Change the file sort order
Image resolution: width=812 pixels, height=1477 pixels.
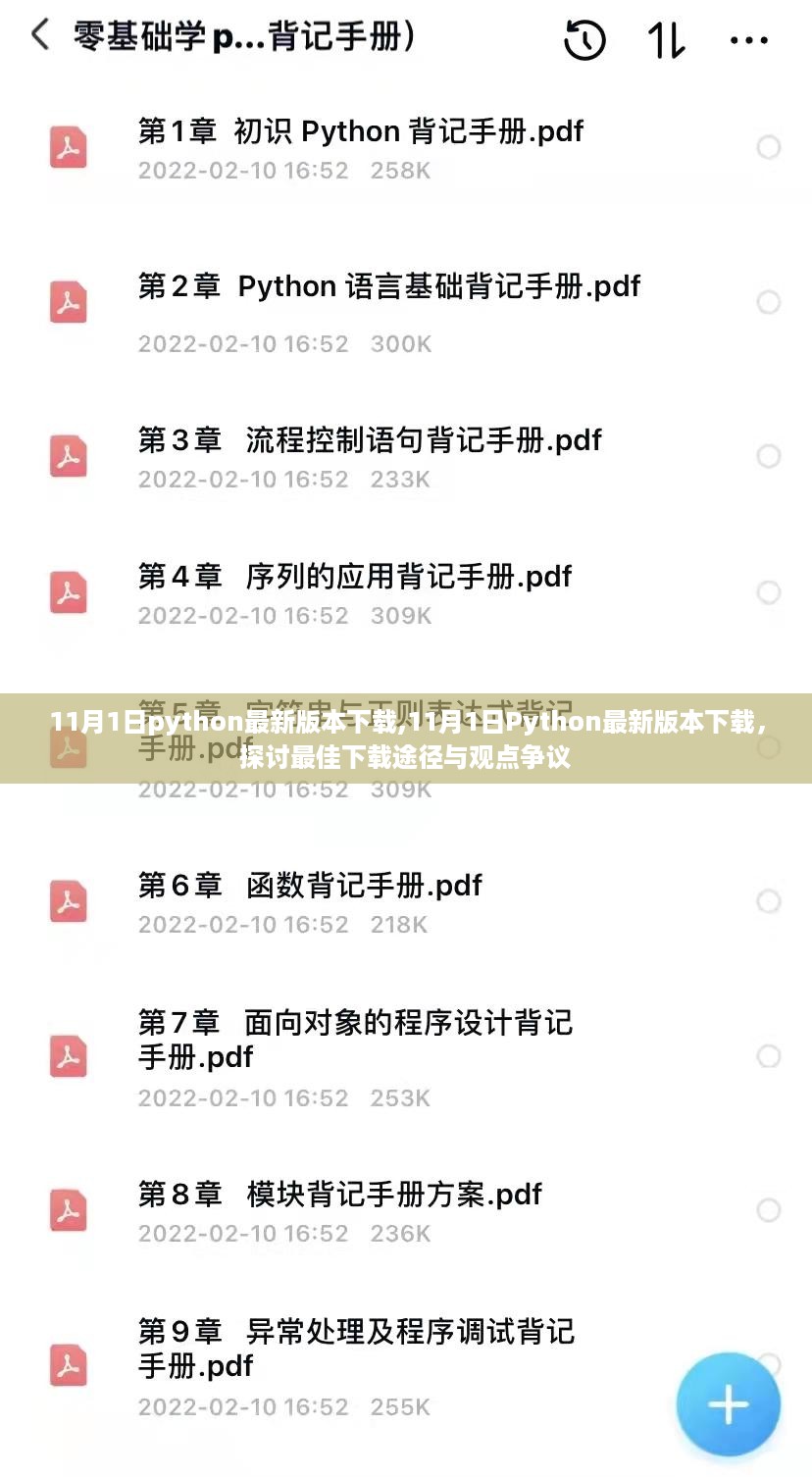click(666, 41)
